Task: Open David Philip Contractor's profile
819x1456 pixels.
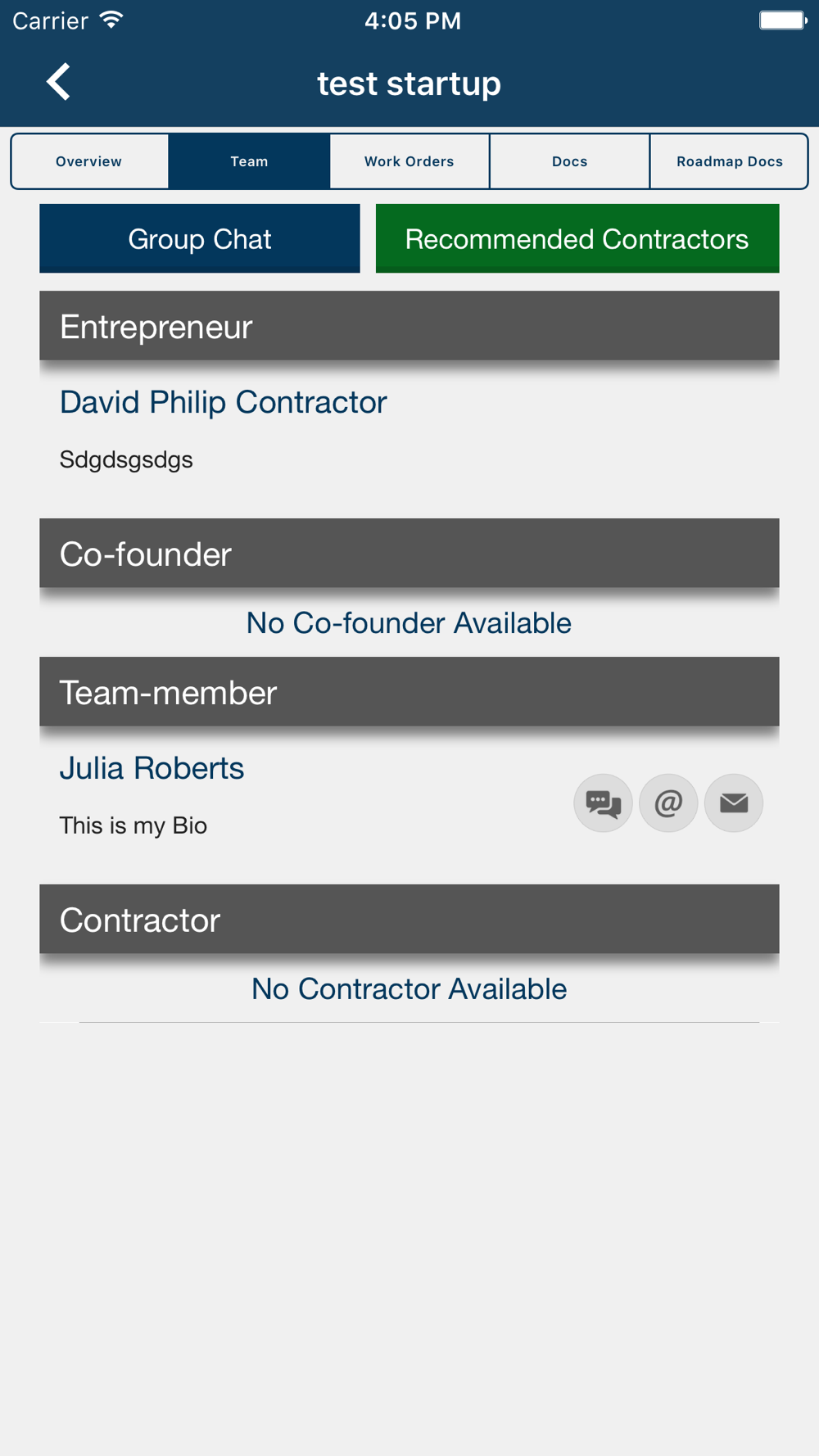Action: click(223, 402)
